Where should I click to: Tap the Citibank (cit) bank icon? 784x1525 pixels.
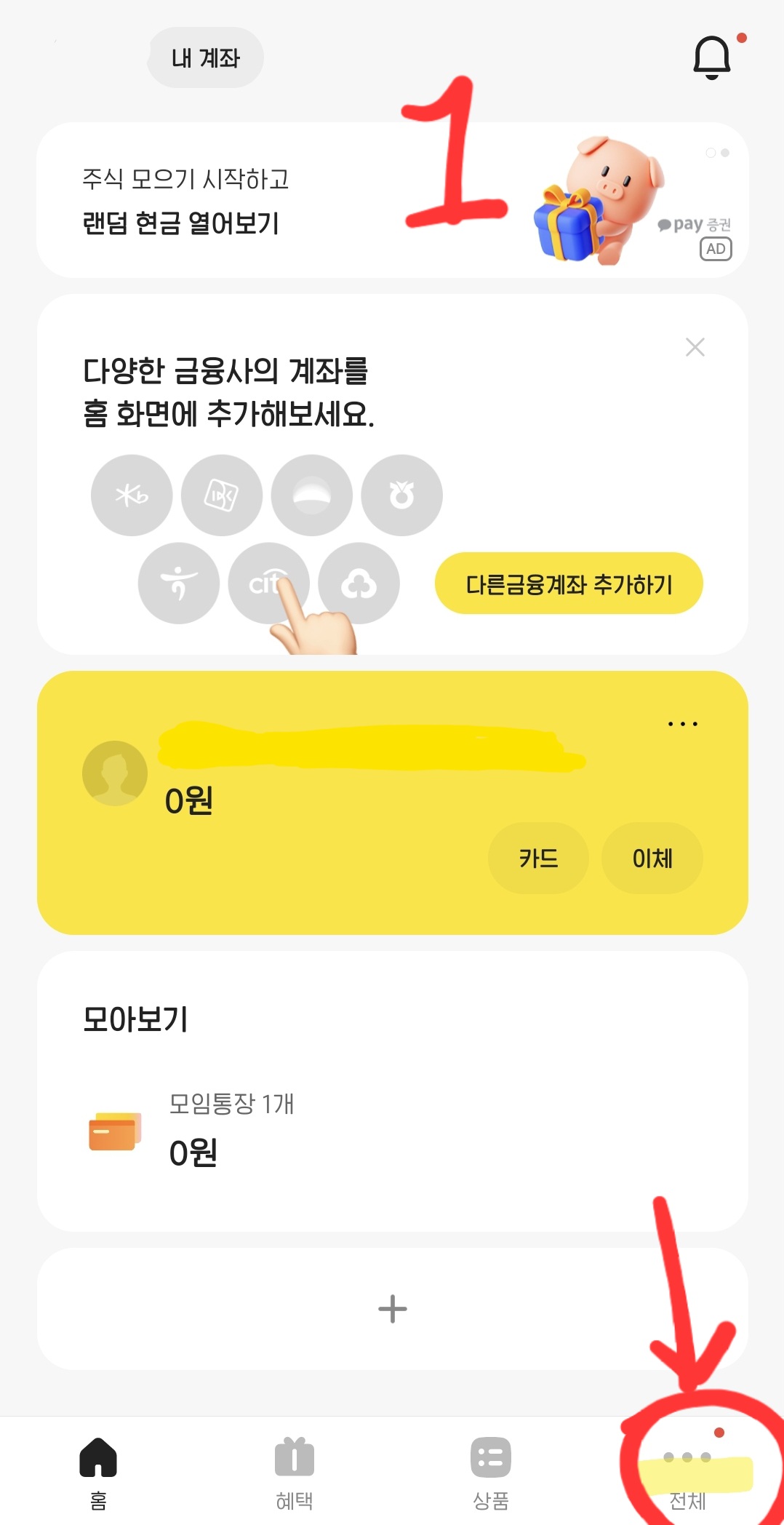(269, 582)
